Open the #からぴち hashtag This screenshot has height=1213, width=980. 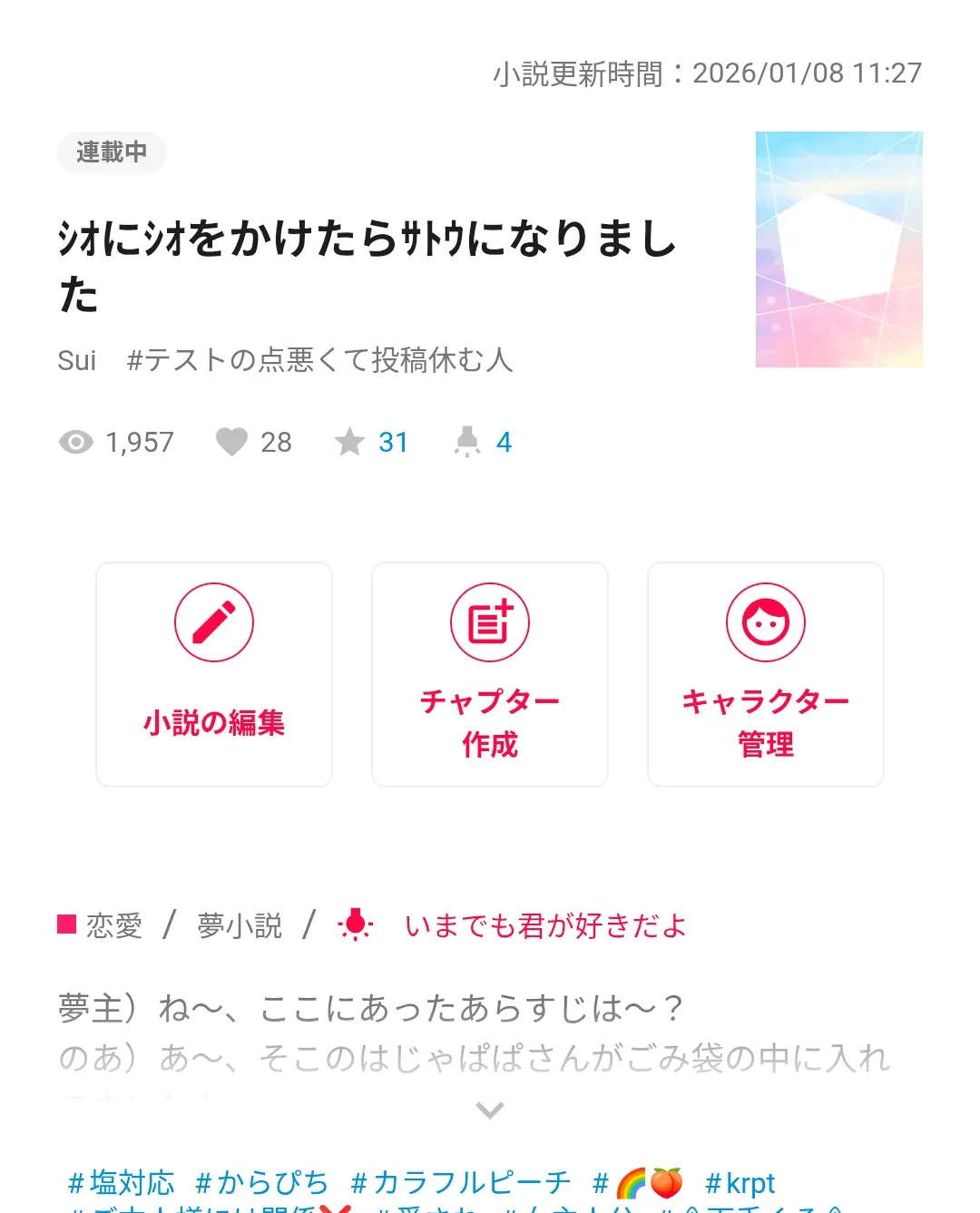(x=262, y=1182)
